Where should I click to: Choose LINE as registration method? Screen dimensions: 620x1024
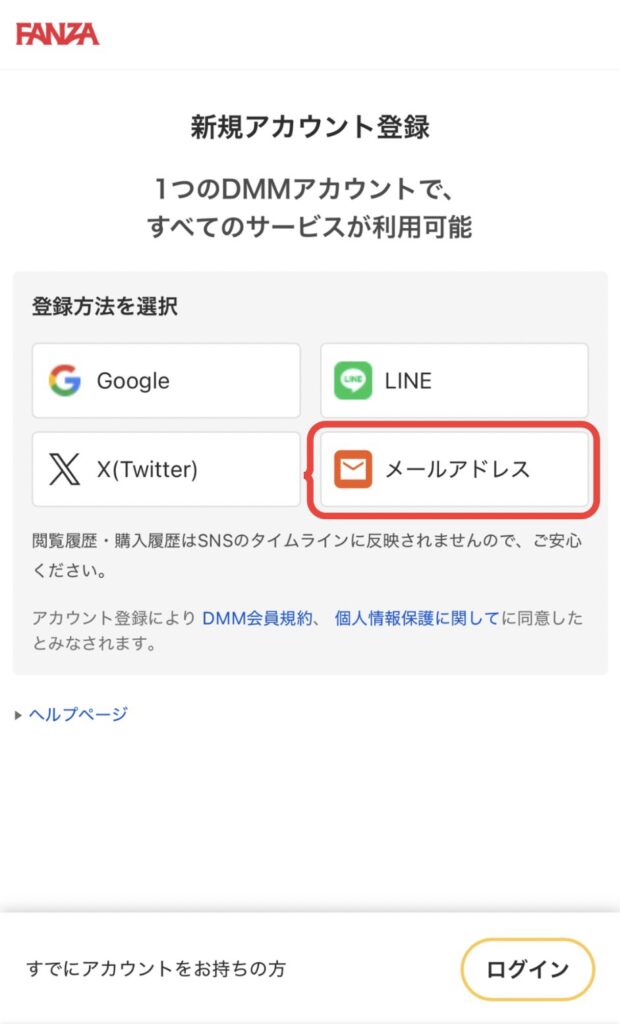(x=454, y=381)
